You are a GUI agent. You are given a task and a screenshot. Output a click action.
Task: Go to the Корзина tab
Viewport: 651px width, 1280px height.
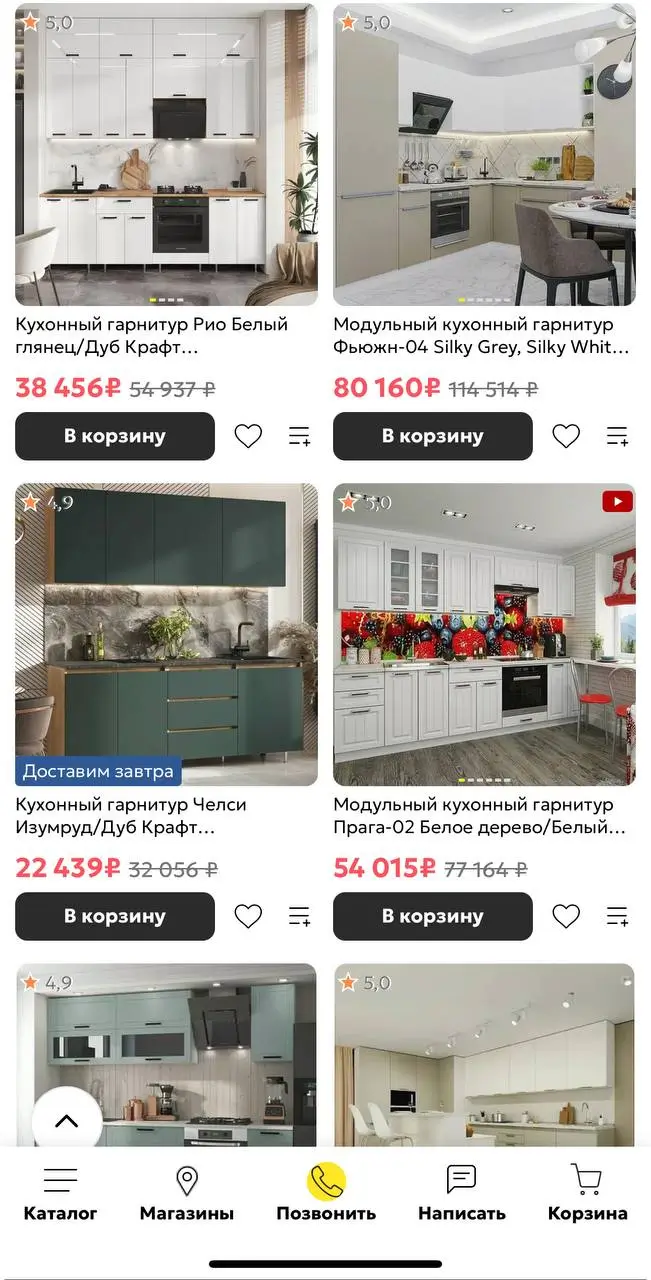tap(587, 1195)
